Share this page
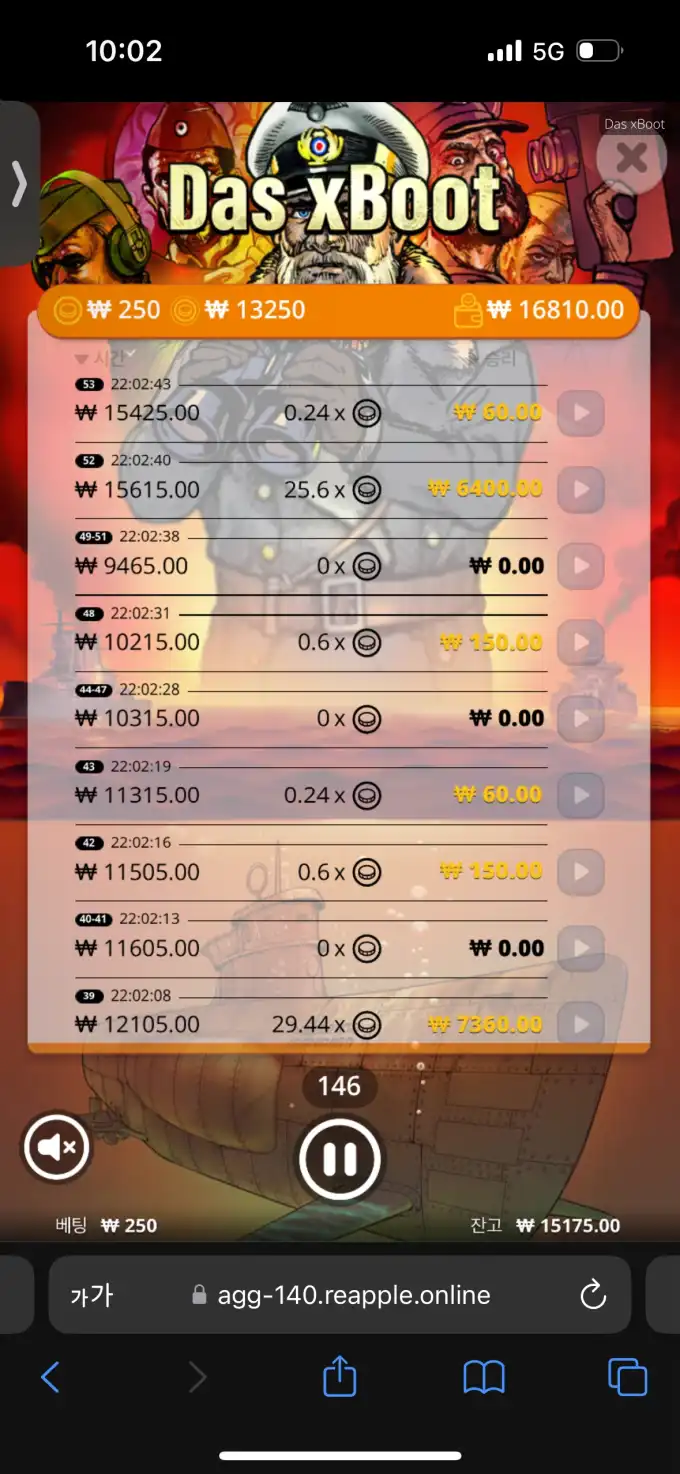This screenshot has height=1474, width=680. [x=340, y=1376]
